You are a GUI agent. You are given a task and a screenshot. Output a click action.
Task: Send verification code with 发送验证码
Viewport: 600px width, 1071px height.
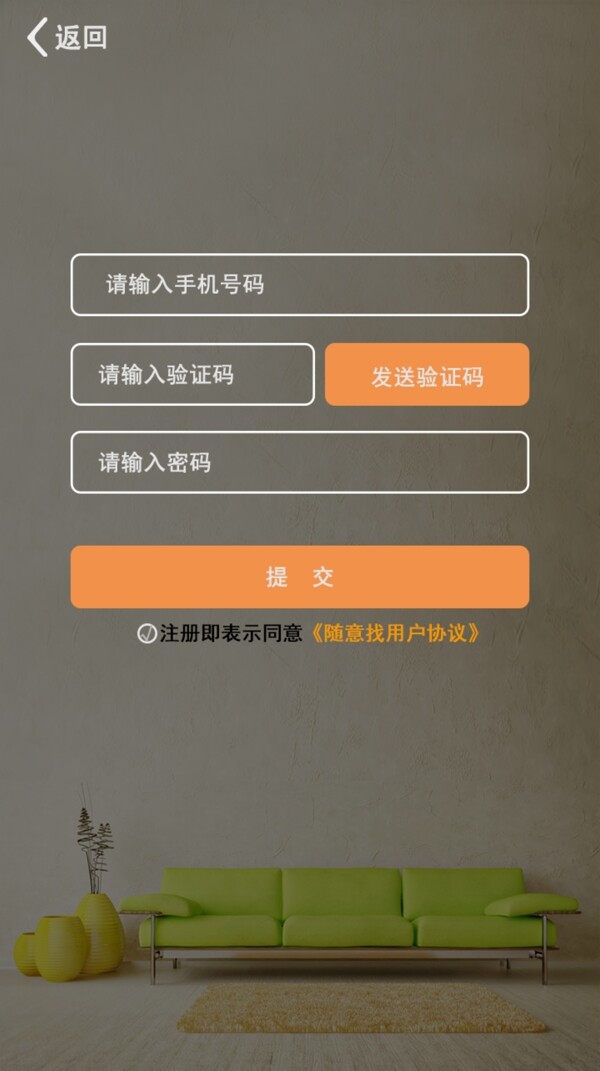click(427, 376)
